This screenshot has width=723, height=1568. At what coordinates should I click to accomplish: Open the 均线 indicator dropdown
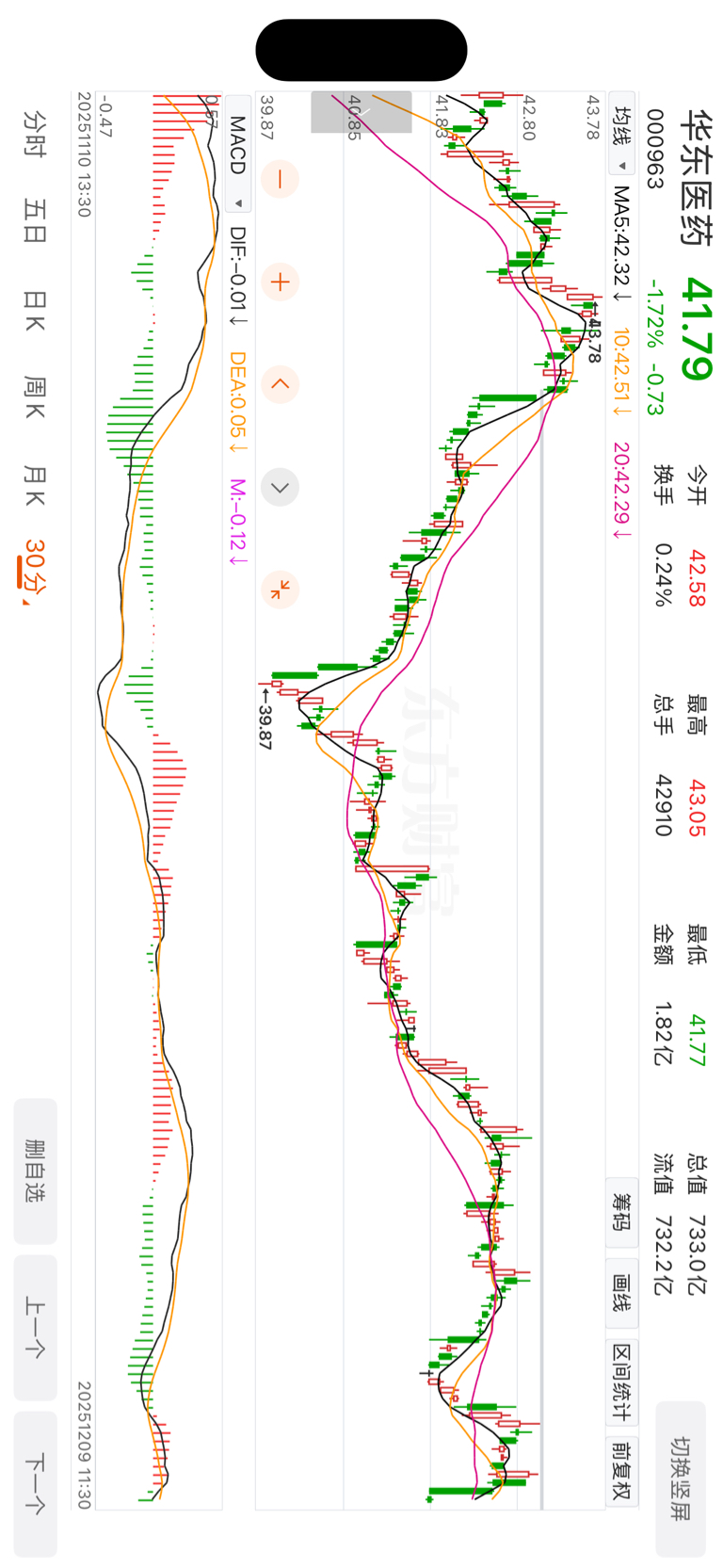coord(621,138)
